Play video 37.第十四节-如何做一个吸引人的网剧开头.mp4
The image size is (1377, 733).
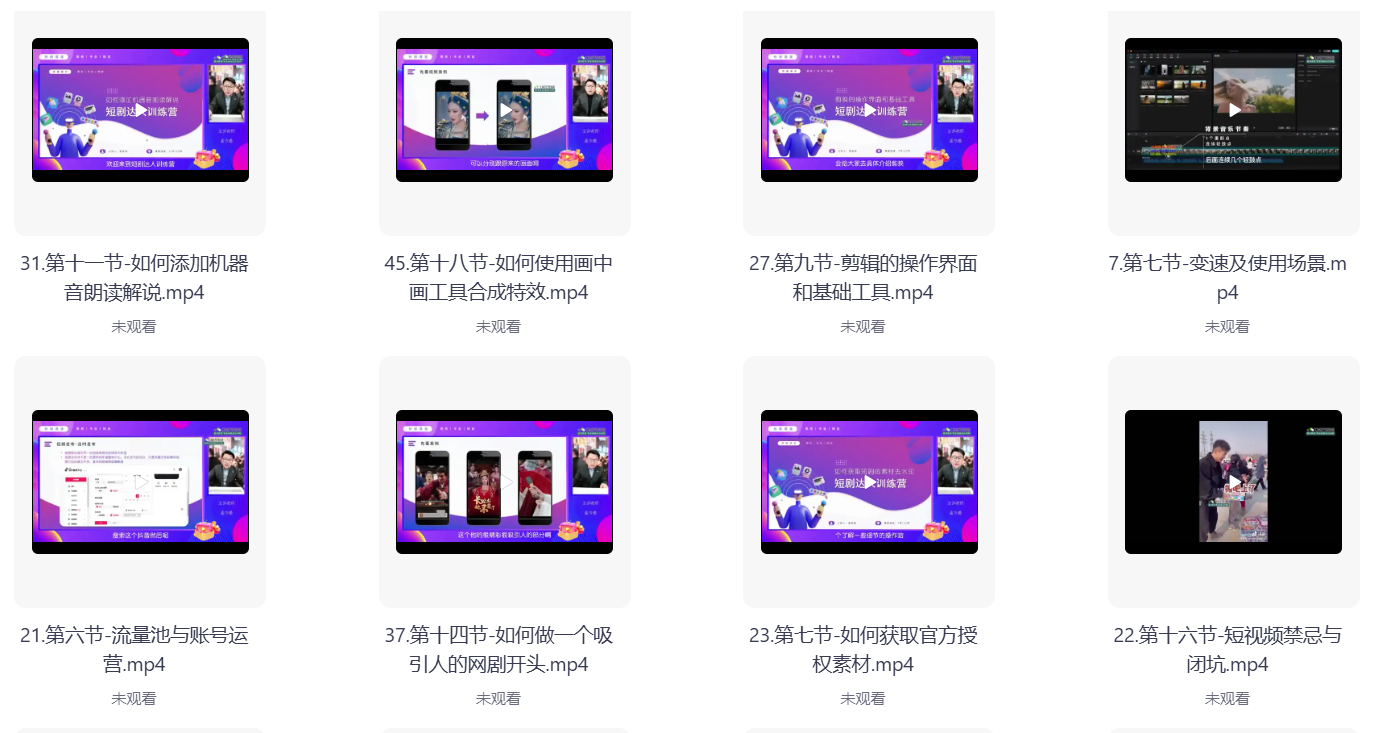click(x=505, y=482)
